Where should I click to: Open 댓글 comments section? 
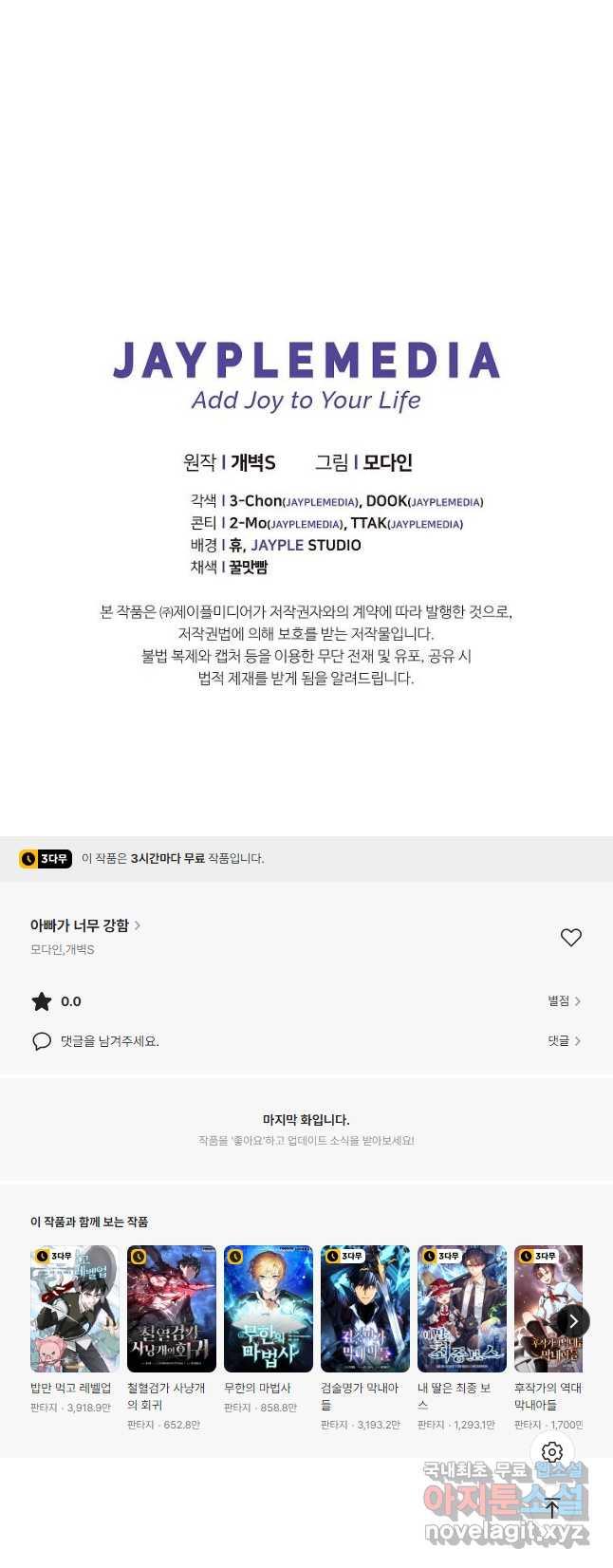564,1040
